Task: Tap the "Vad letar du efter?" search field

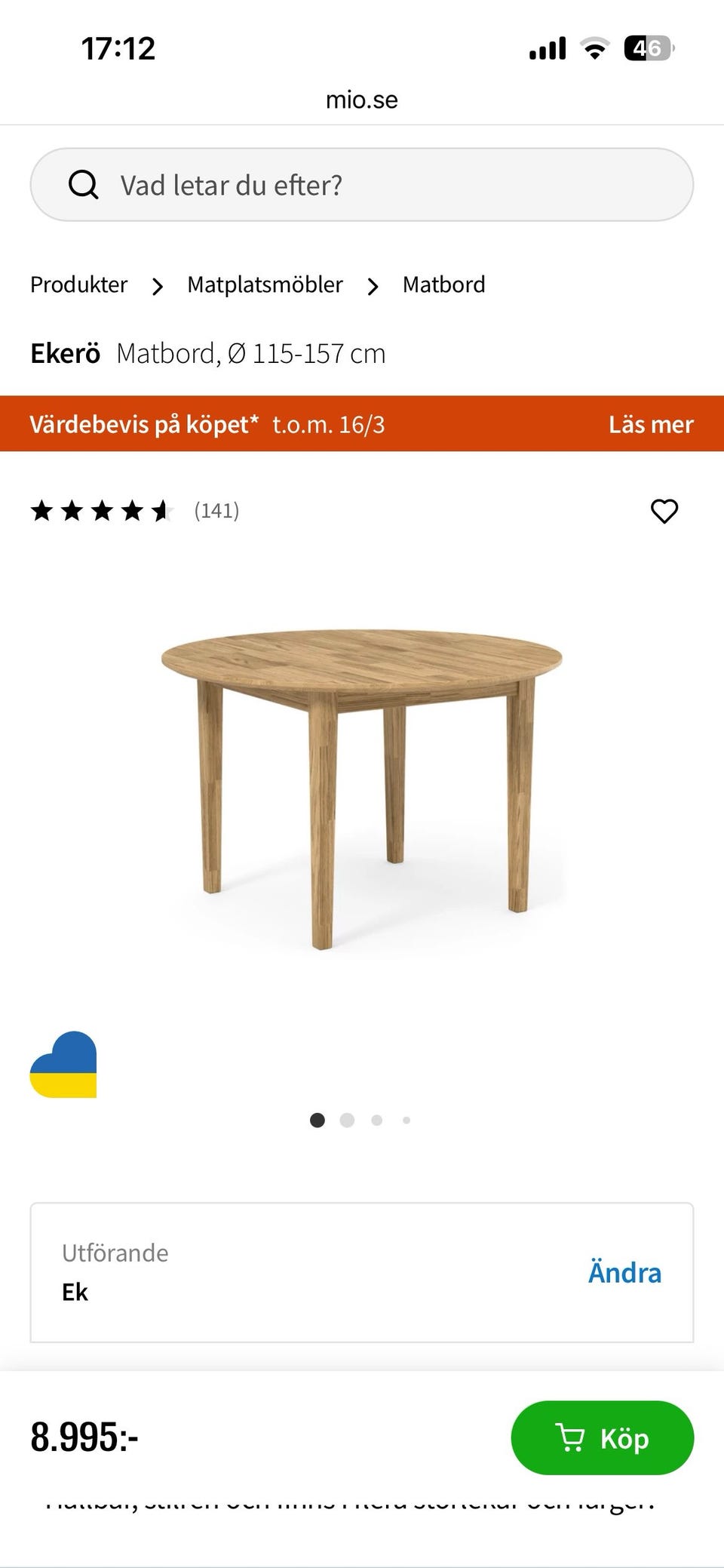Action: (362, 185)
